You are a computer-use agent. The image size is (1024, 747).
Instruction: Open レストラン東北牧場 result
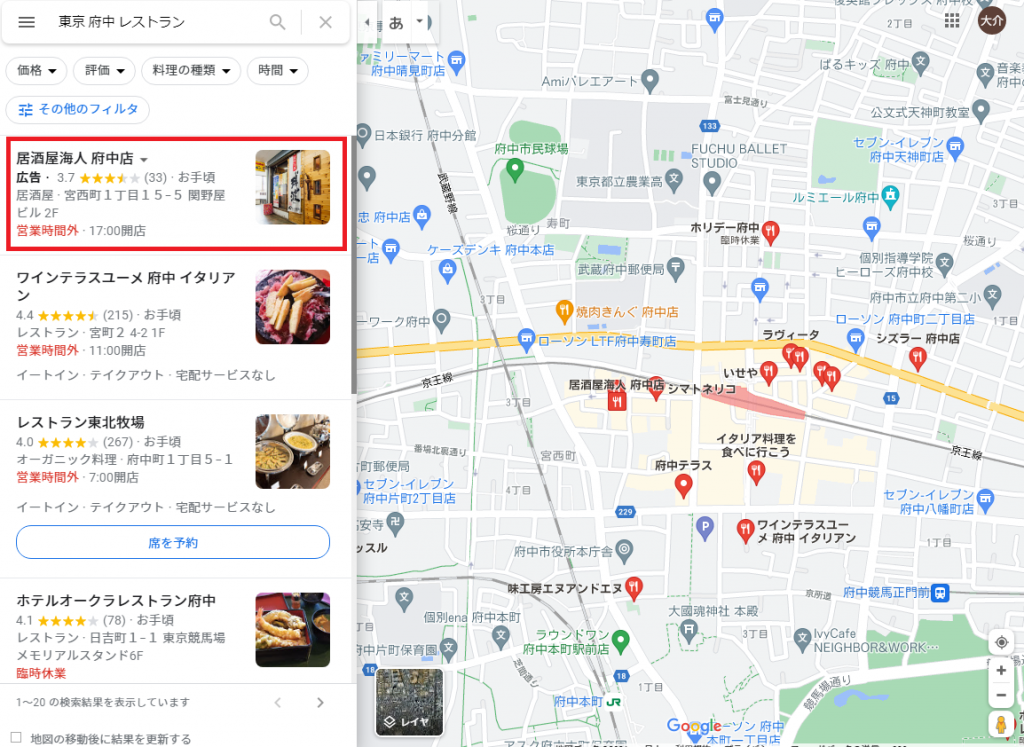pyautogui.click(x=81, y=422)
